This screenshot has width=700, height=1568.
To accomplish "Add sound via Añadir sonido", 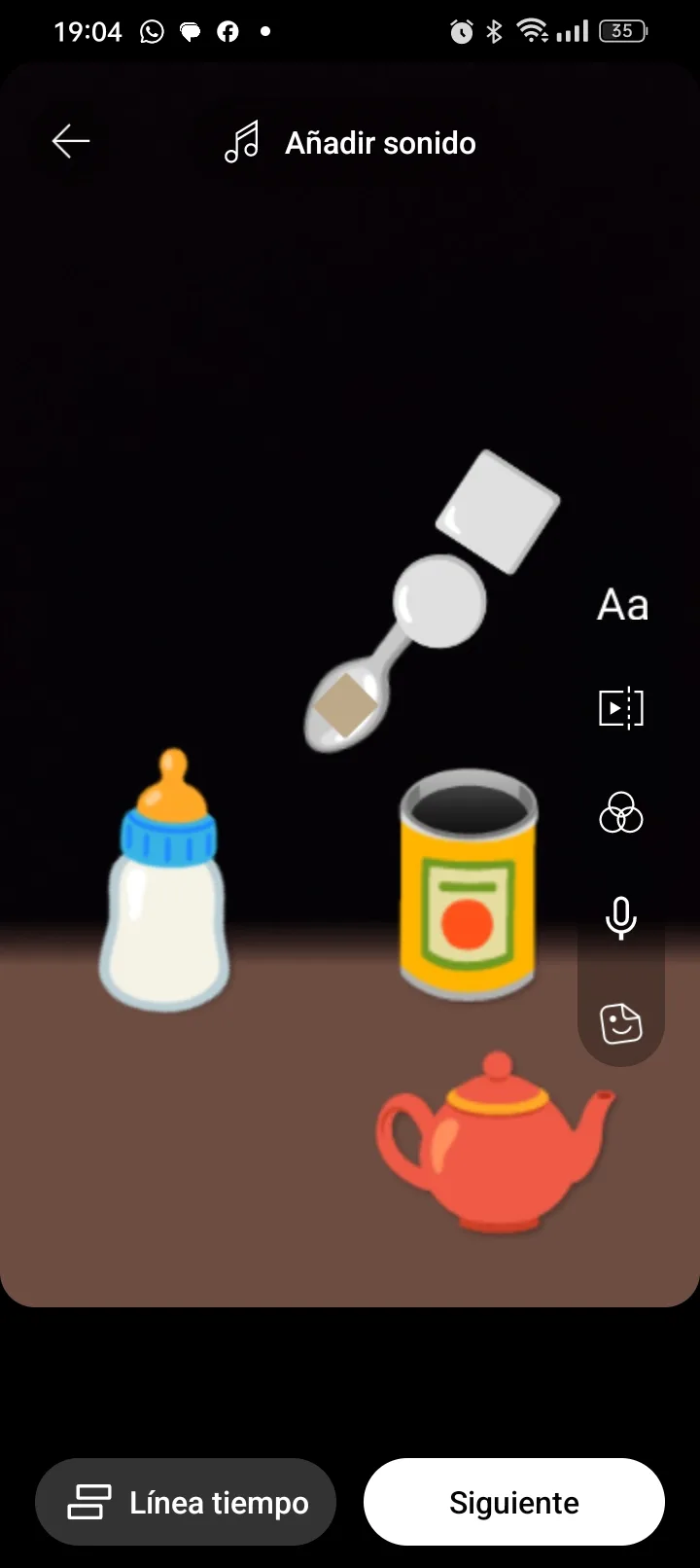I will pyautogui.click(x=351, y=143).
